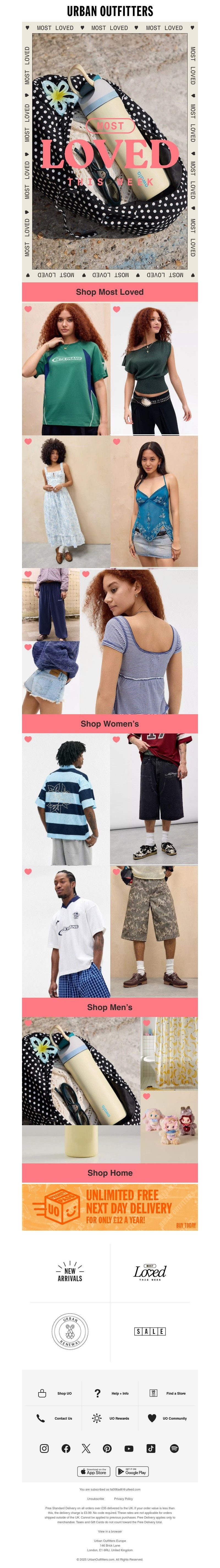Viewport: 220px width, 1568px height.
Task: Tap the Shop Most Loved banner
Action: click(x=110, y=291)
